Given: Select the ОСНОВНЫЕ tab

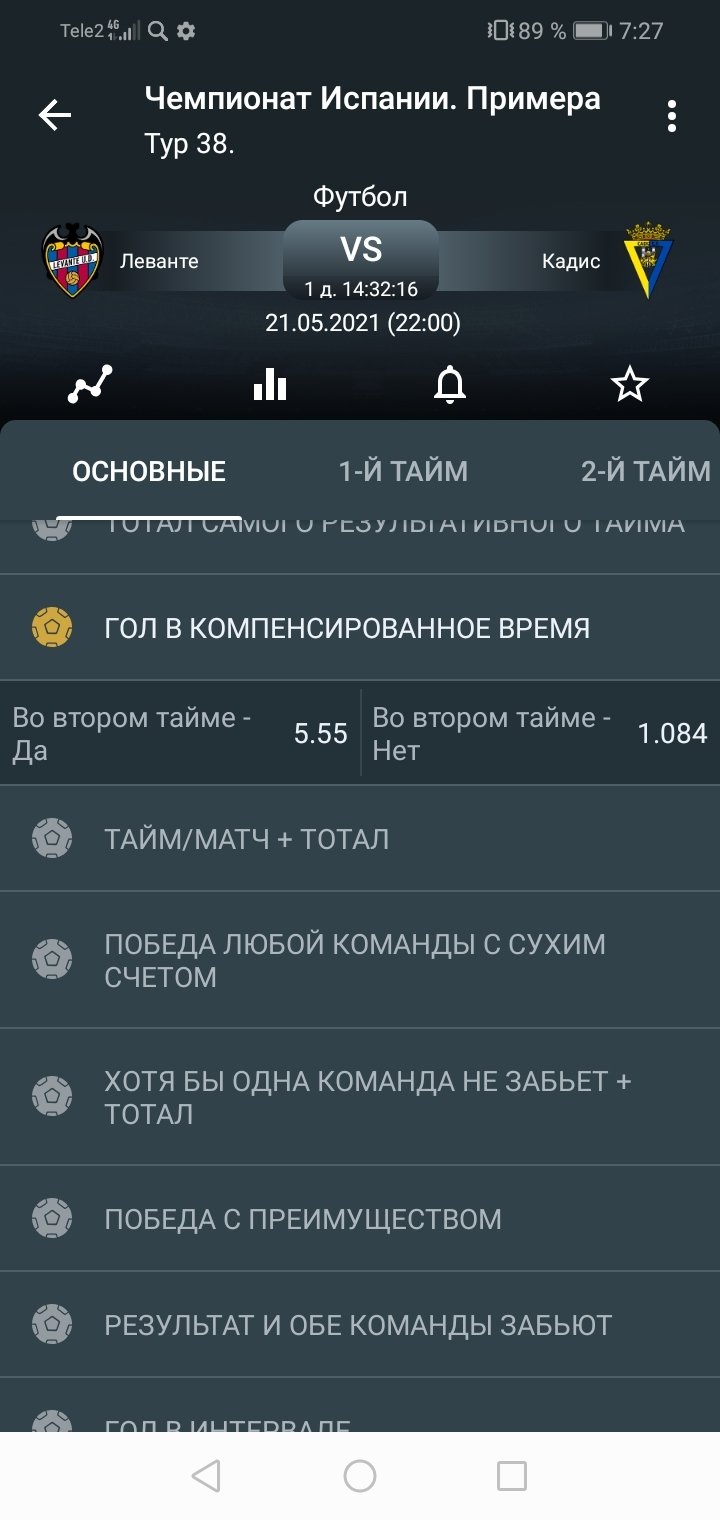Looking at the screenshot, I should click(149, 471).
